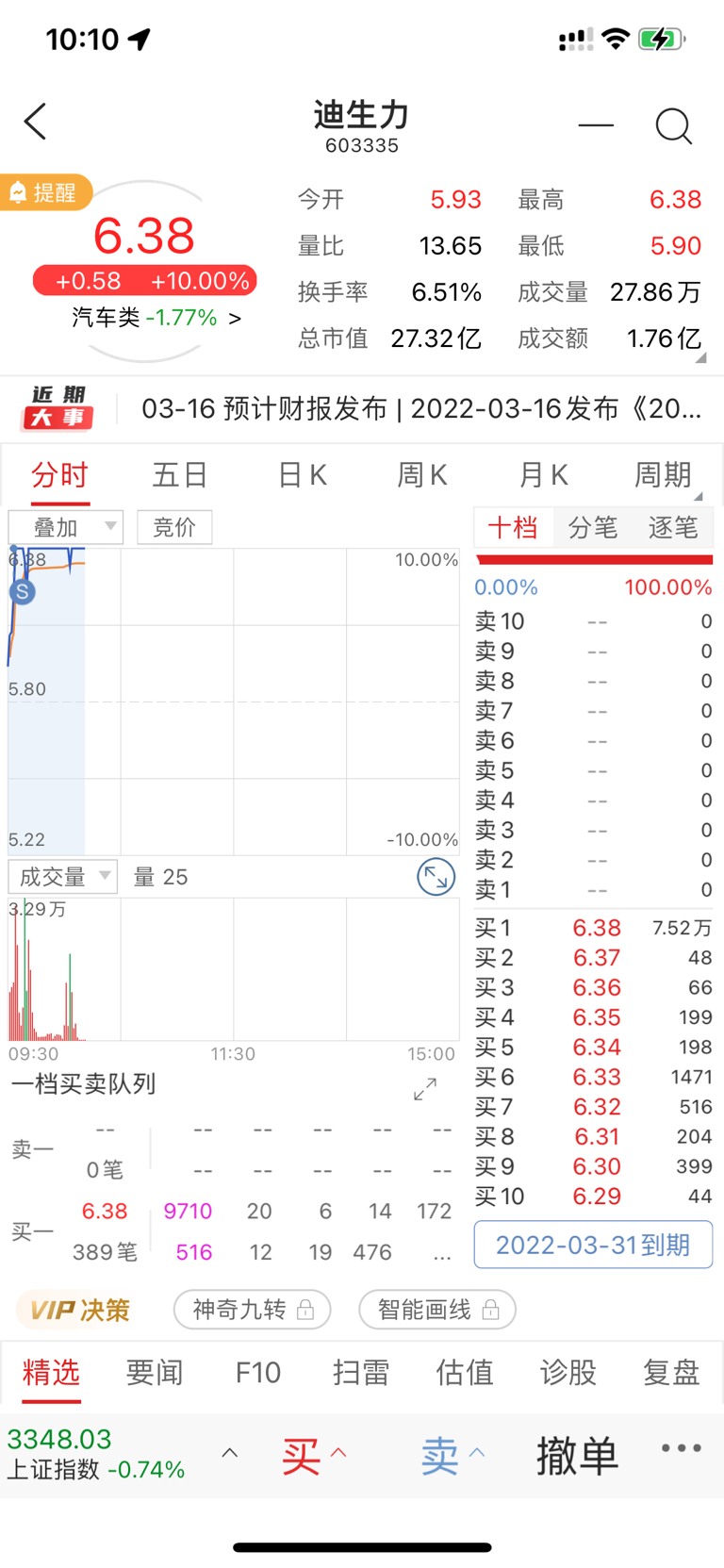Viewport: 724px width, 1568px height.
Task: Switch to the 日K chart tab
Action: [302, 474]
